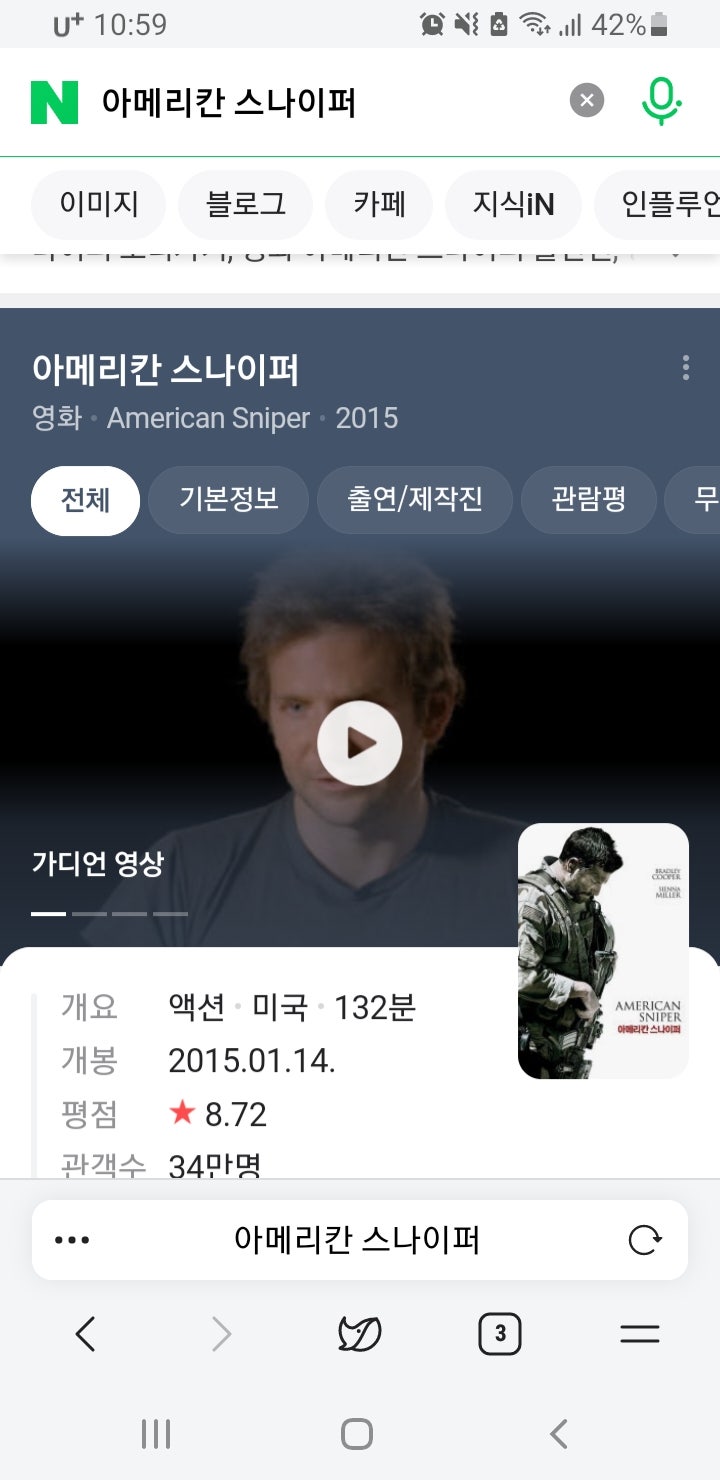Open the movie card overflow menu
This screenshot has width=720, height=1480.
[685, 368]
